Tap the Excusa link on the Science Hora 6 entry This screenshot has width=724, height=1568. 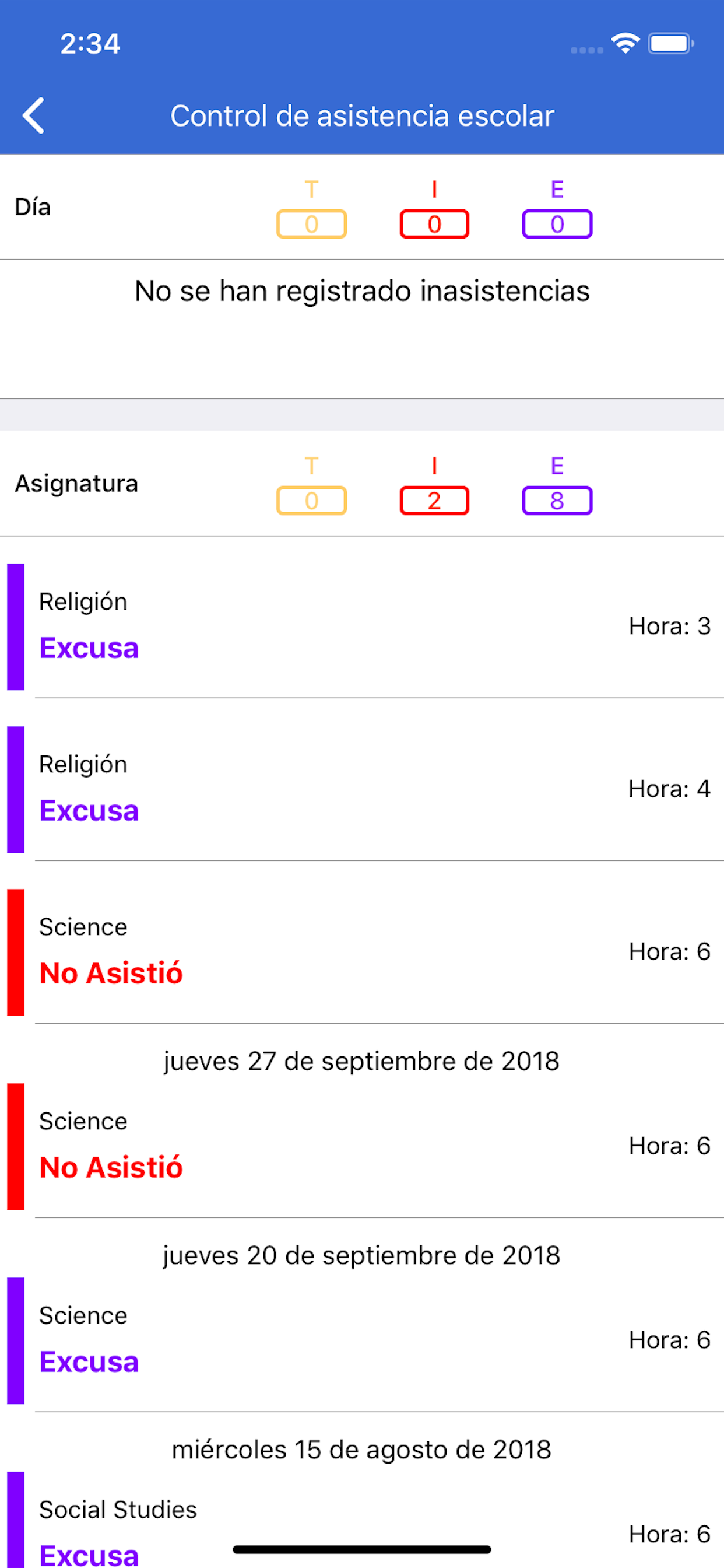pos(89,1360)
